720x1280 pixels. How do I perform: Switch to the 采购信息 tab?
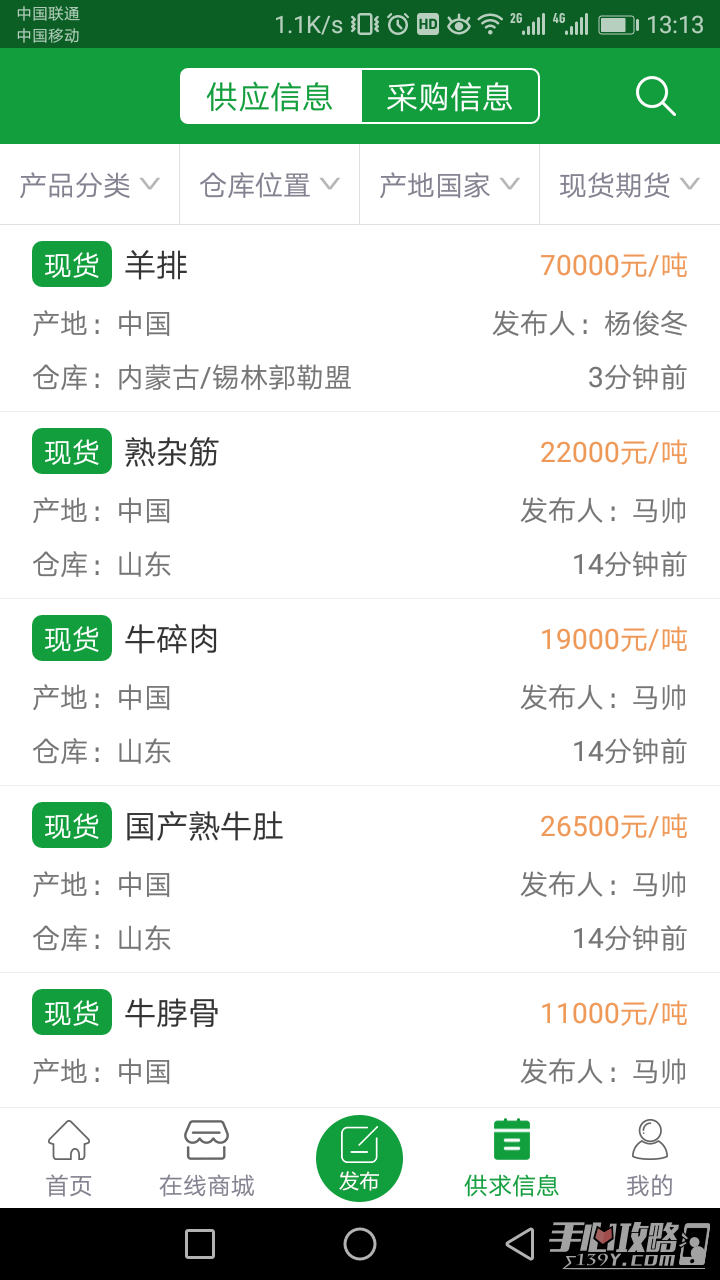coord(449,96)
